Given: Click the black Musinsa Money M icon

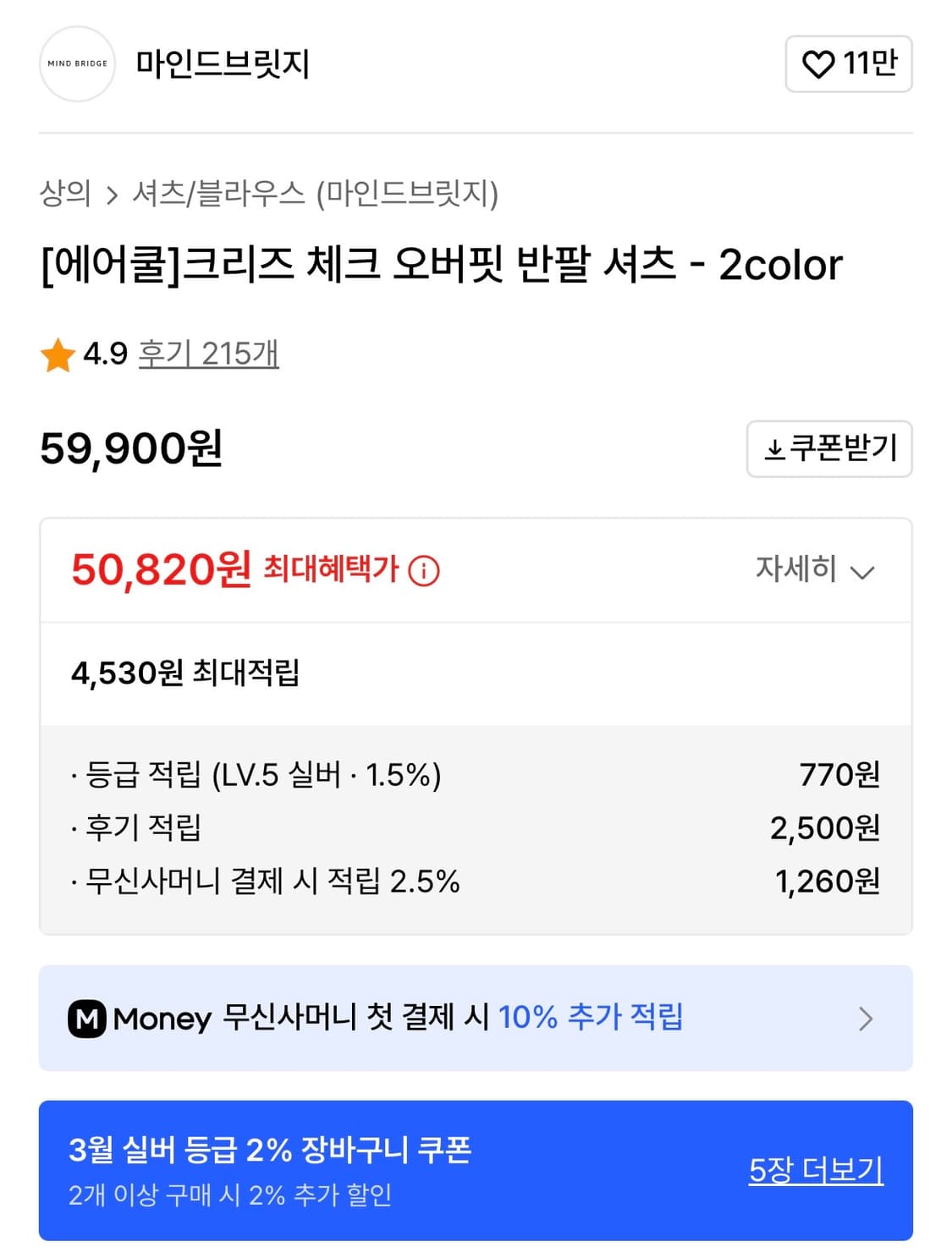Looking at the screenshot, I should pyautogui.click(x=88, y=1018).
